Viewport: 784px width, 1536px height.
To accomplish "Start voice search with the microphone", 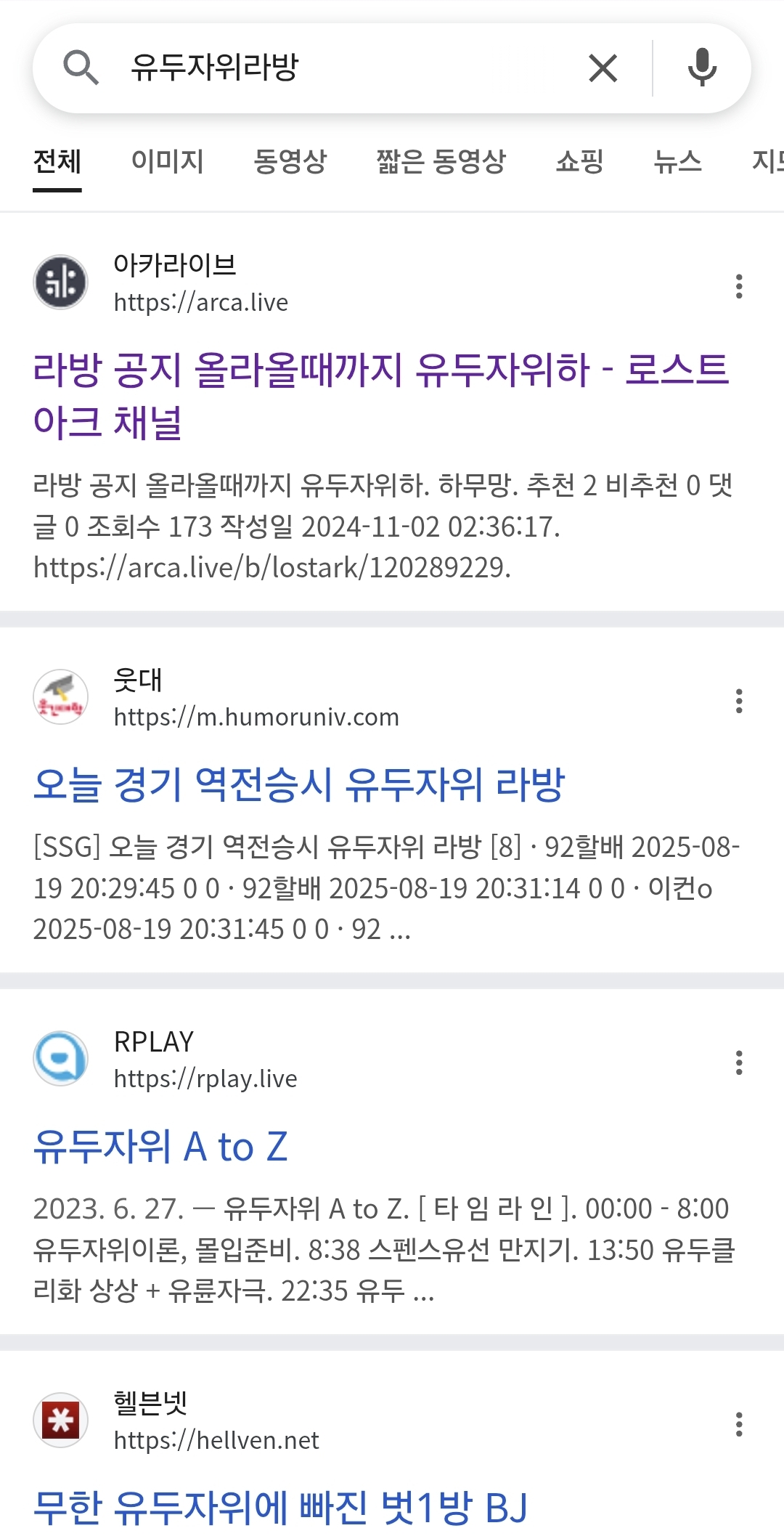I will [702, 68].
